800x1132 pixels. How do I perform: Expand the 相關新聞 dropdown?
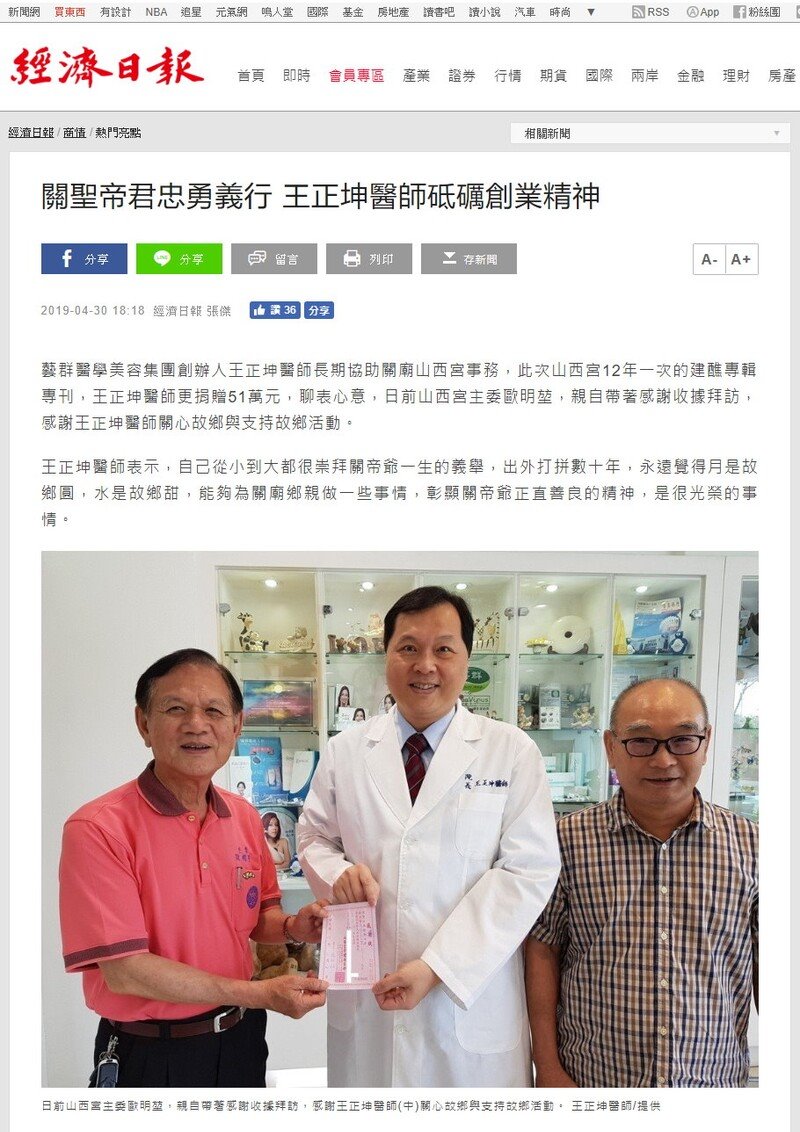651,133
